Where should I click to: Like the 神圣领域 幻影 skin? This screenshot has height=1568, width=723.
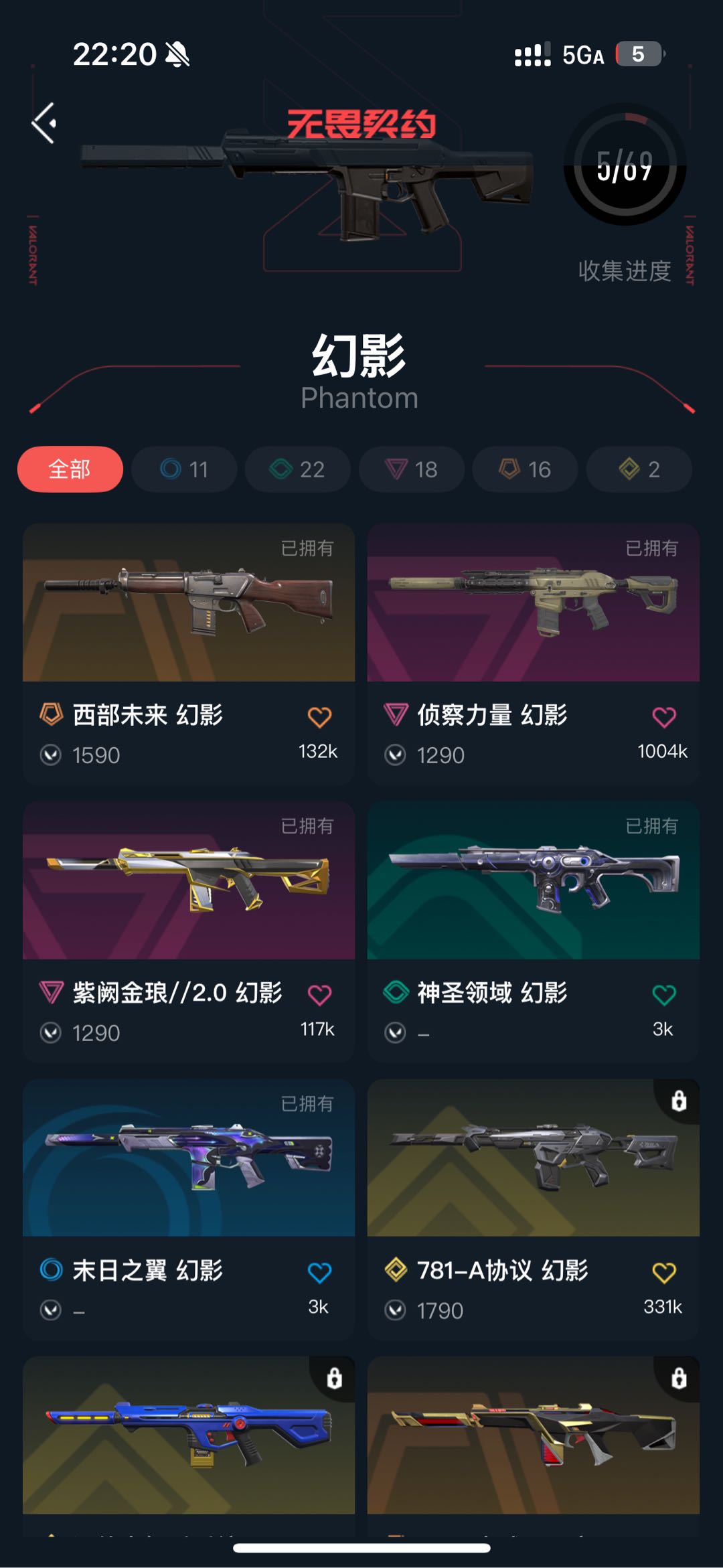click(x=663, y=995)
